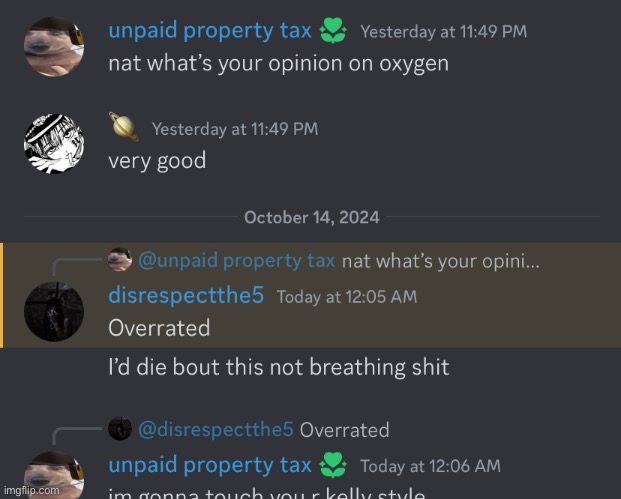
Task: View the planet-emoji user's profile name
Action: 123,127
